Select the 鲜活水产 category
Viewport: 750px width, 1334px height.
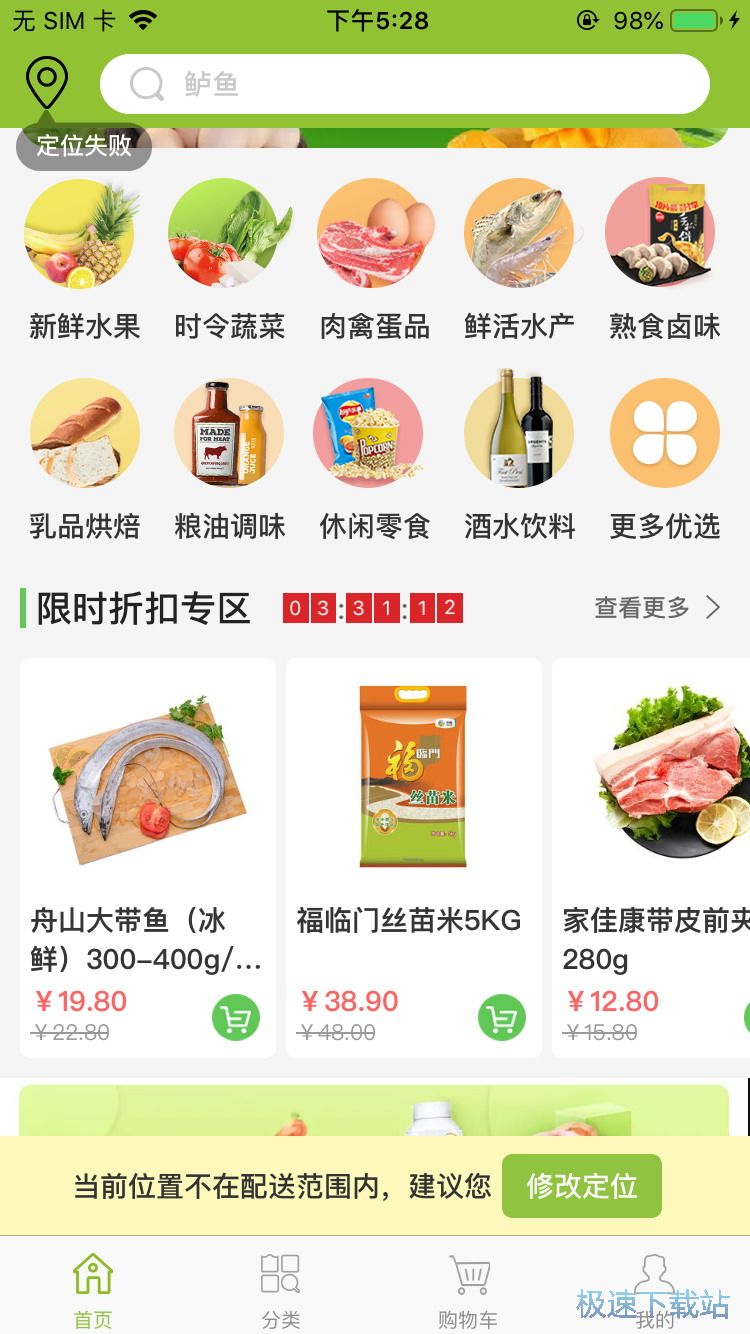[519, 260]
